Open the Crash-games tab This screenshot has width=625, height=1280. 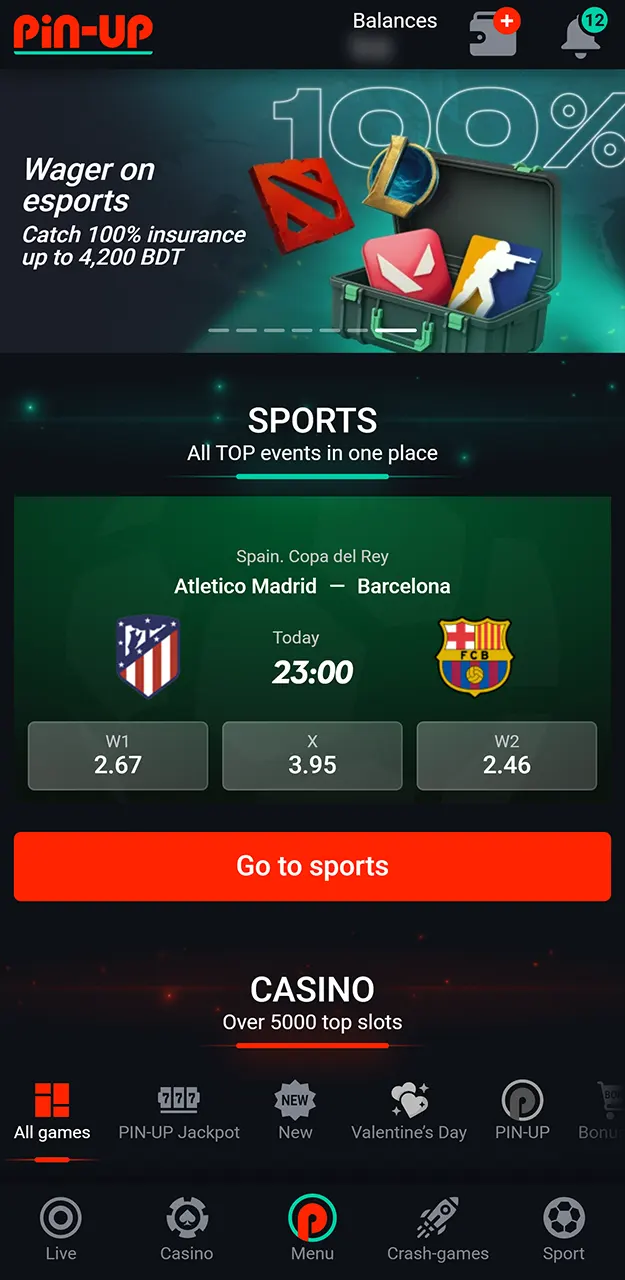pyautogui.click(x=438, y=1230)
